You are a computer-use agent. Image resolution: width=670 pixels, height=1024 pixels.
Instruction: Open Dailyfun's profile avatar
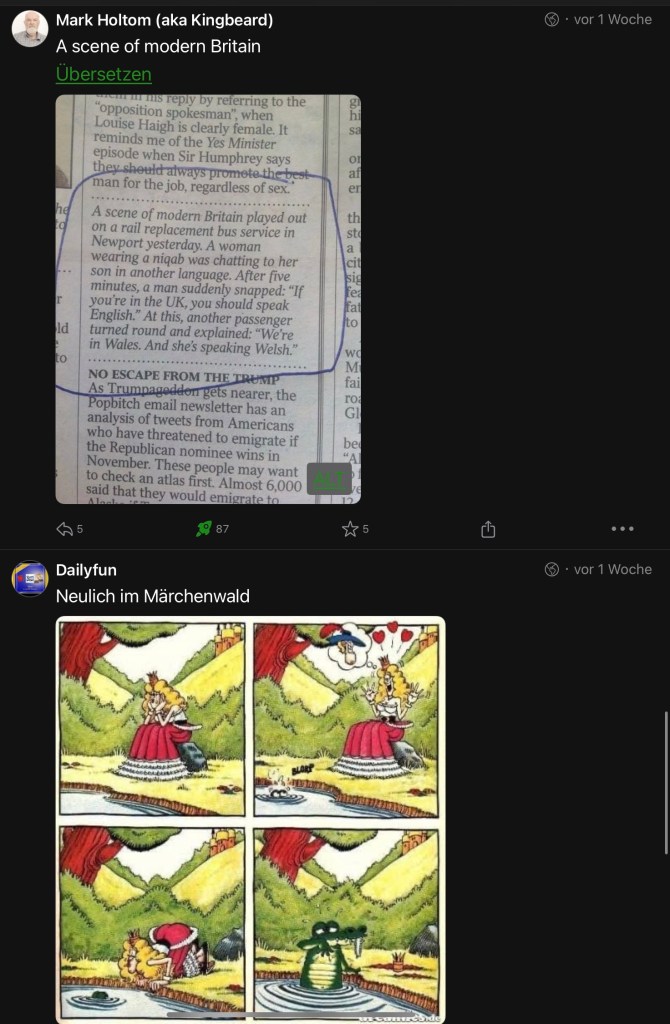point(29,579)
